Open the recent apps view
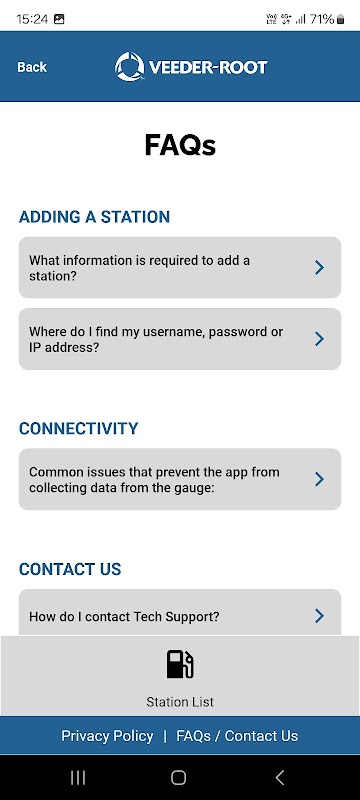 click(x=78, y=777)
